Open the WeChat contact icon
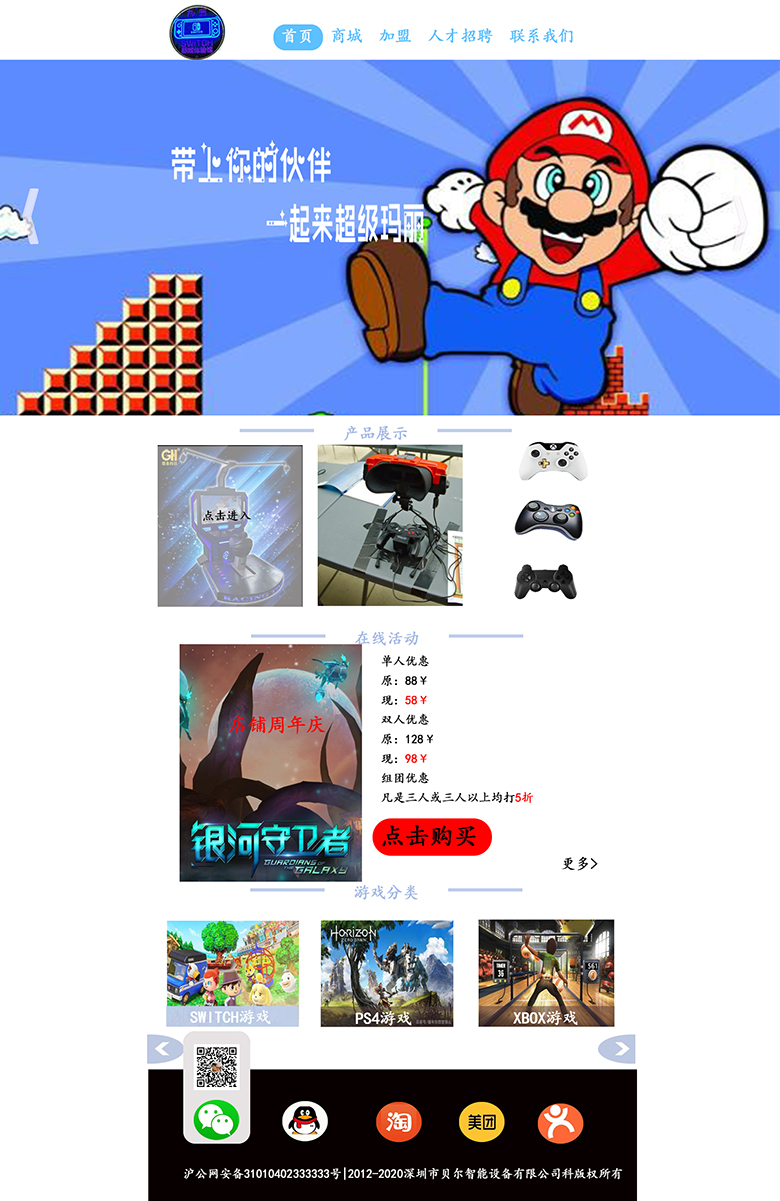Screen dimensions: 780x1201 coord(216,1120)
